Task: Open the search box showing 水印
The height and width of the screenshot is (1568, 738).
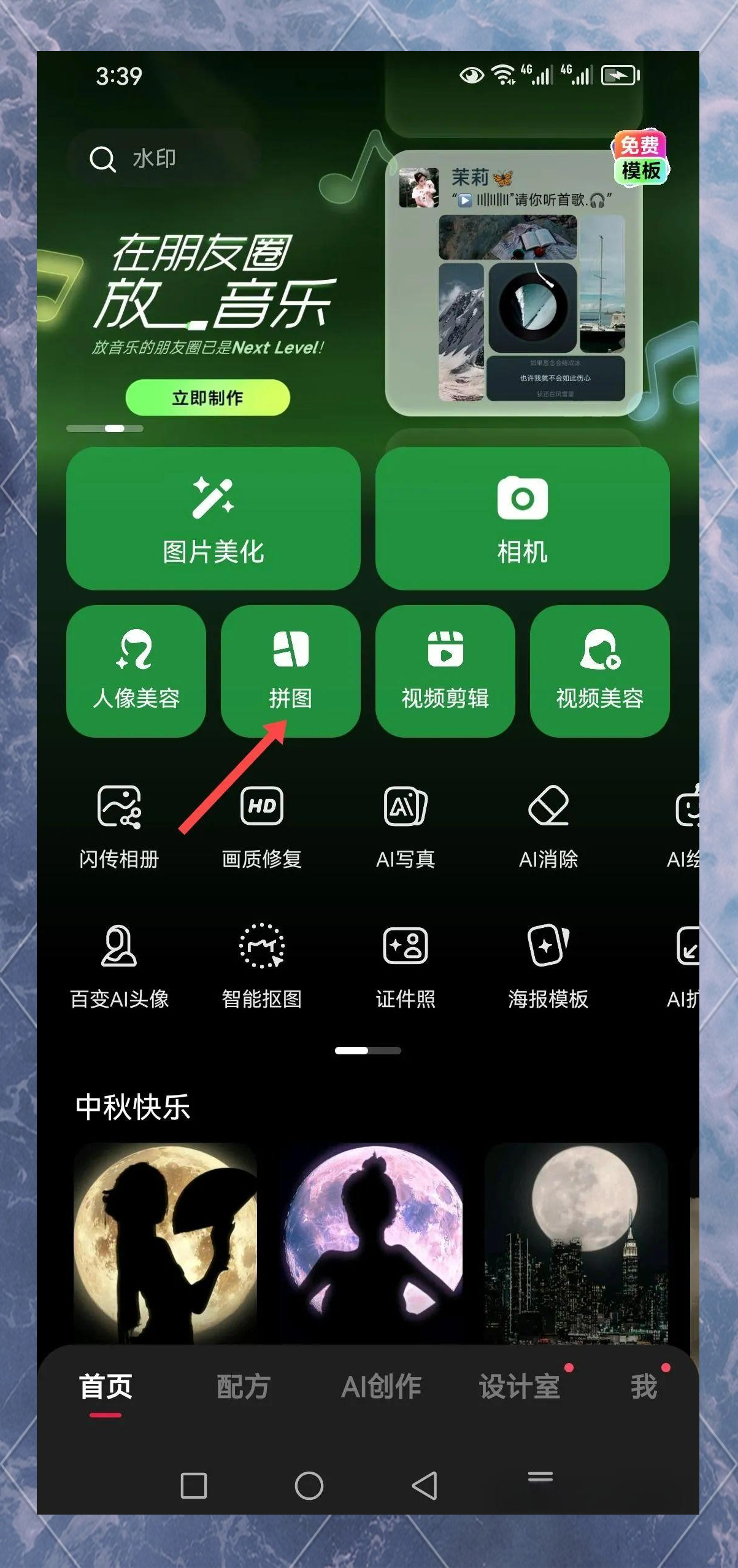Action: 160,159
